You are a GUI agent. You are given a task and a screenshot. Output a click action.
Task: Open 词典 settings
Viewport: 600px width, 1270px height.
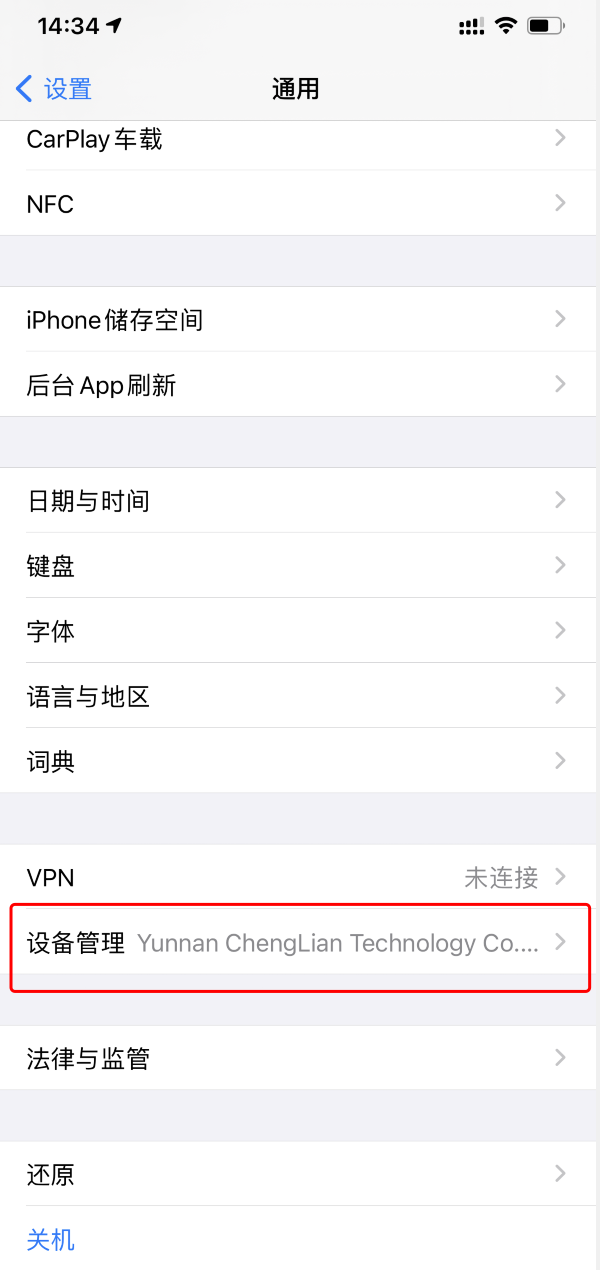pos(300,761)
